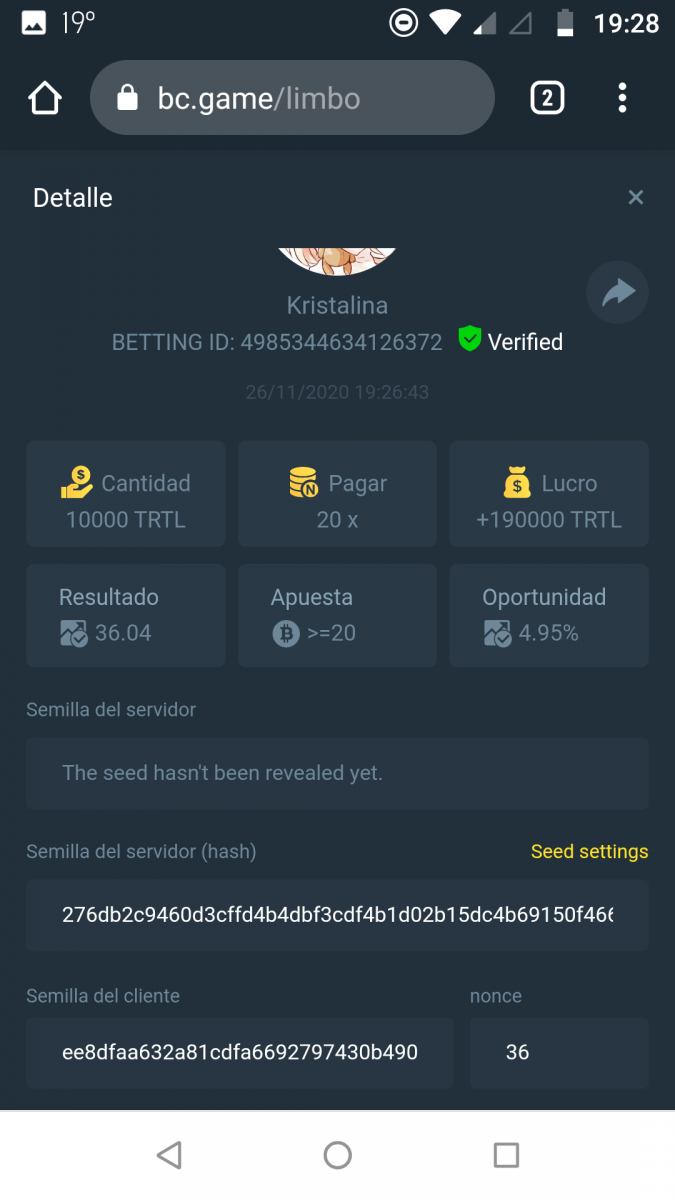Open the browser tab switcher
Viewport: 675px width, 1200px height.
tap(547, 98)
